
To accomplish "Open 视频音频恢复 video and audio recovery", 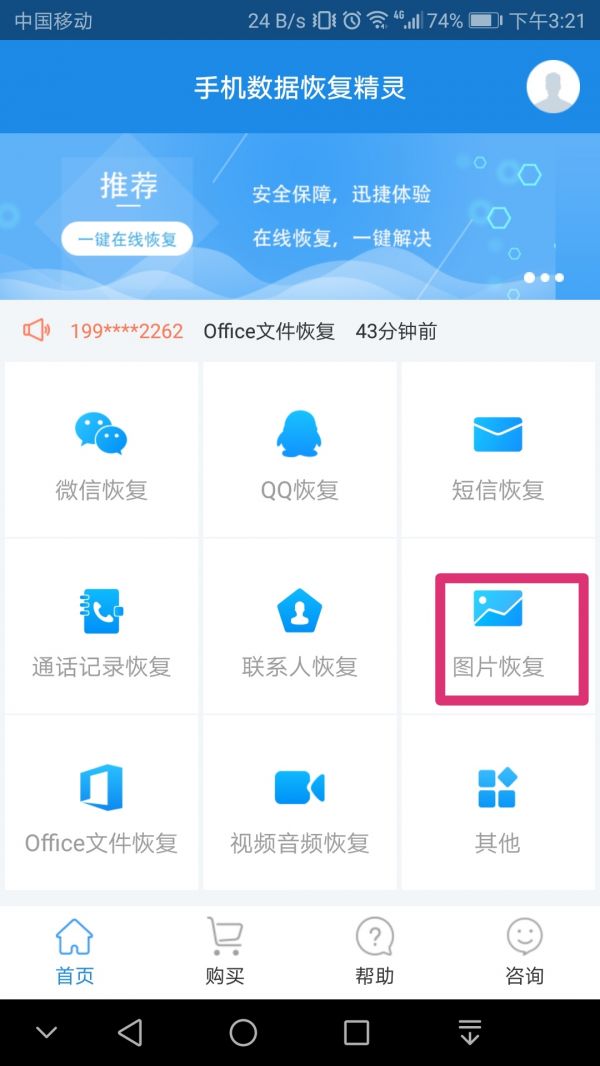I will [299, 803].
